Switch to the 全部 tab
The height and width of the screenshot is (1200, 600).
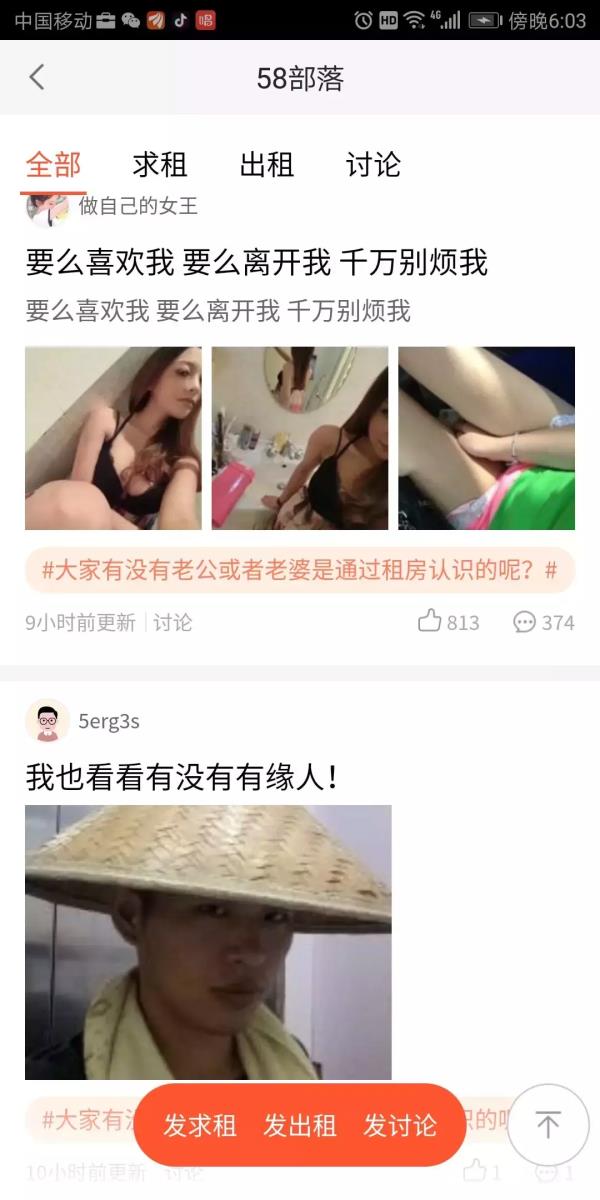[53, 165]
